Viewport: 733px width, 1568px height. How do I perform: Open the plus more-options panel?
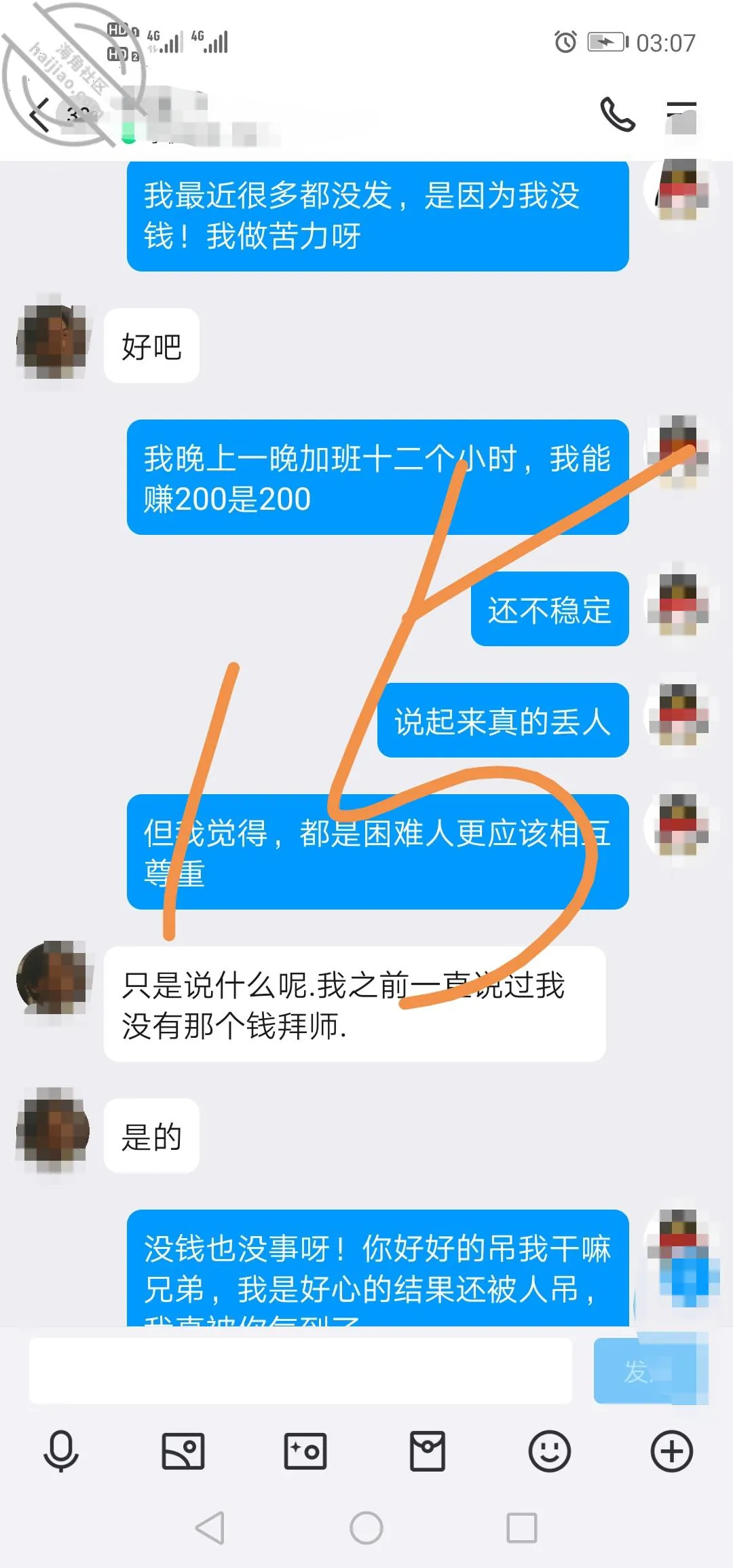pos(672,1451)
